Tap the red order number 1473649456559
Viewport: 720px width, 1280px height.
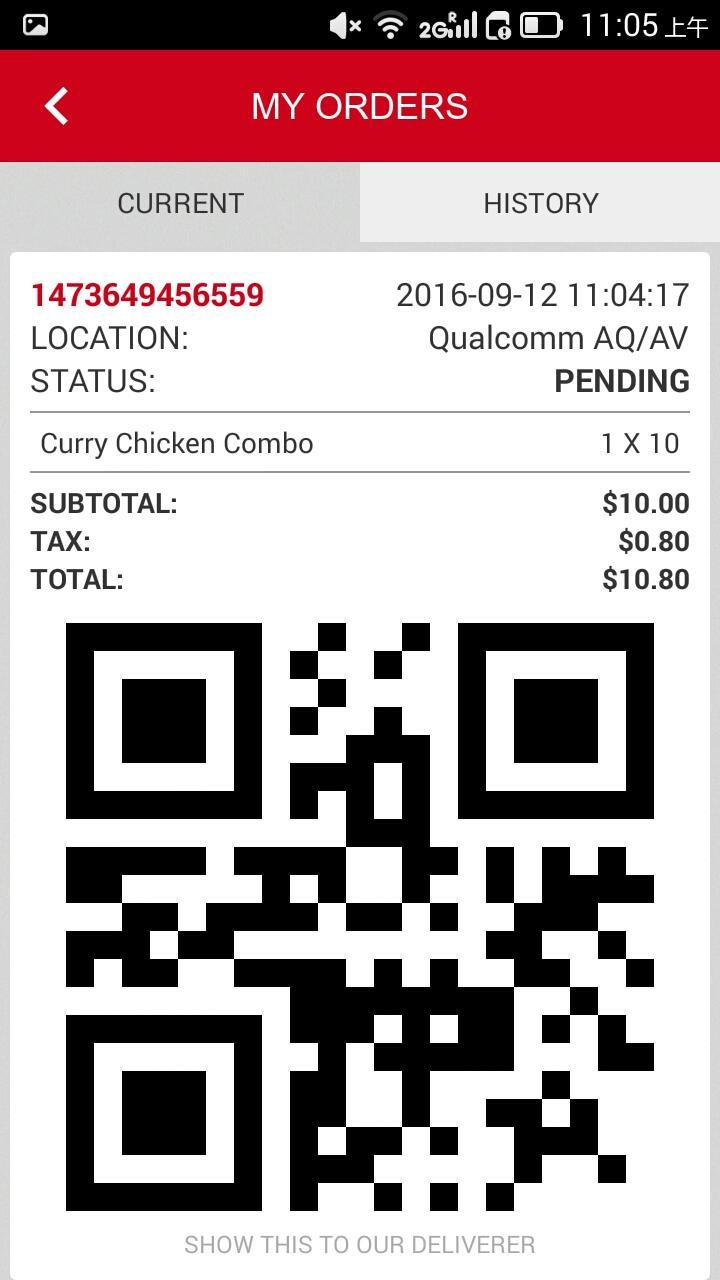(146, 294)
